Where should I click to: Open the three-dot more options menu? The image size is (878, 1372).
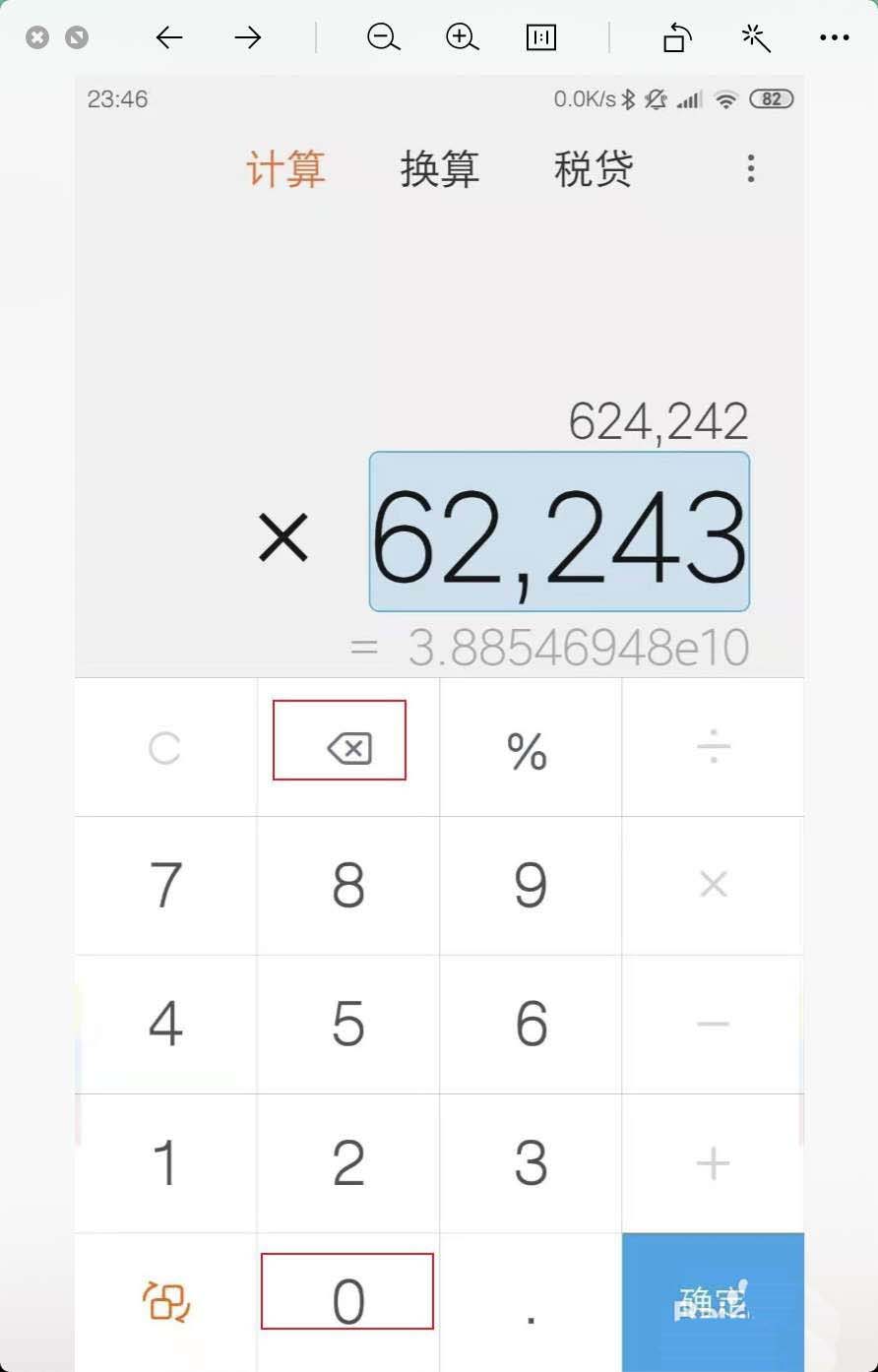pyautogui.click(x=834, y=38)
